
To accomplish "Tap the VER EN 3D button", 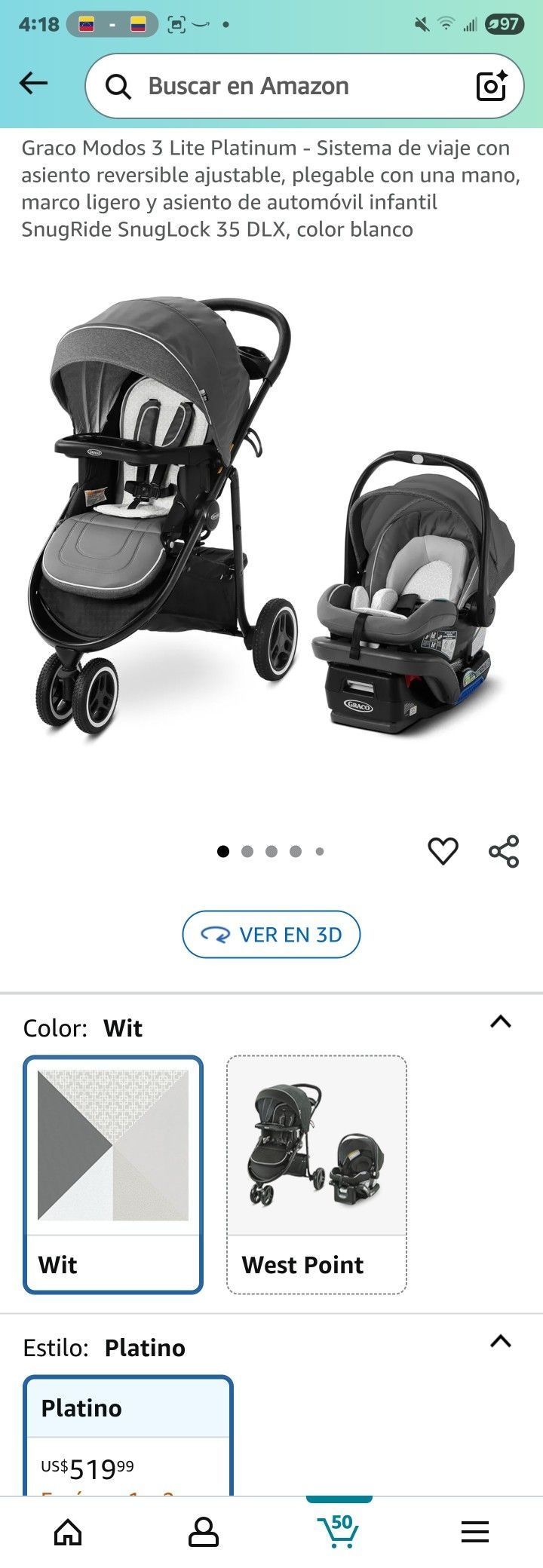I will point(271,934).
